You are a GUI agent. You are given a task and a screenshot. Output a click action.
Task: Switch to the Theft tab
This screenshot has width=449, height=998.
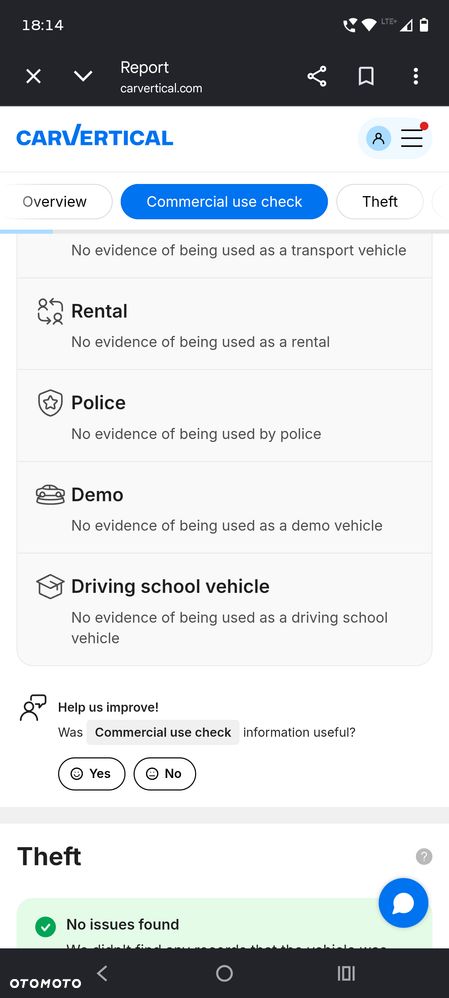380,202
